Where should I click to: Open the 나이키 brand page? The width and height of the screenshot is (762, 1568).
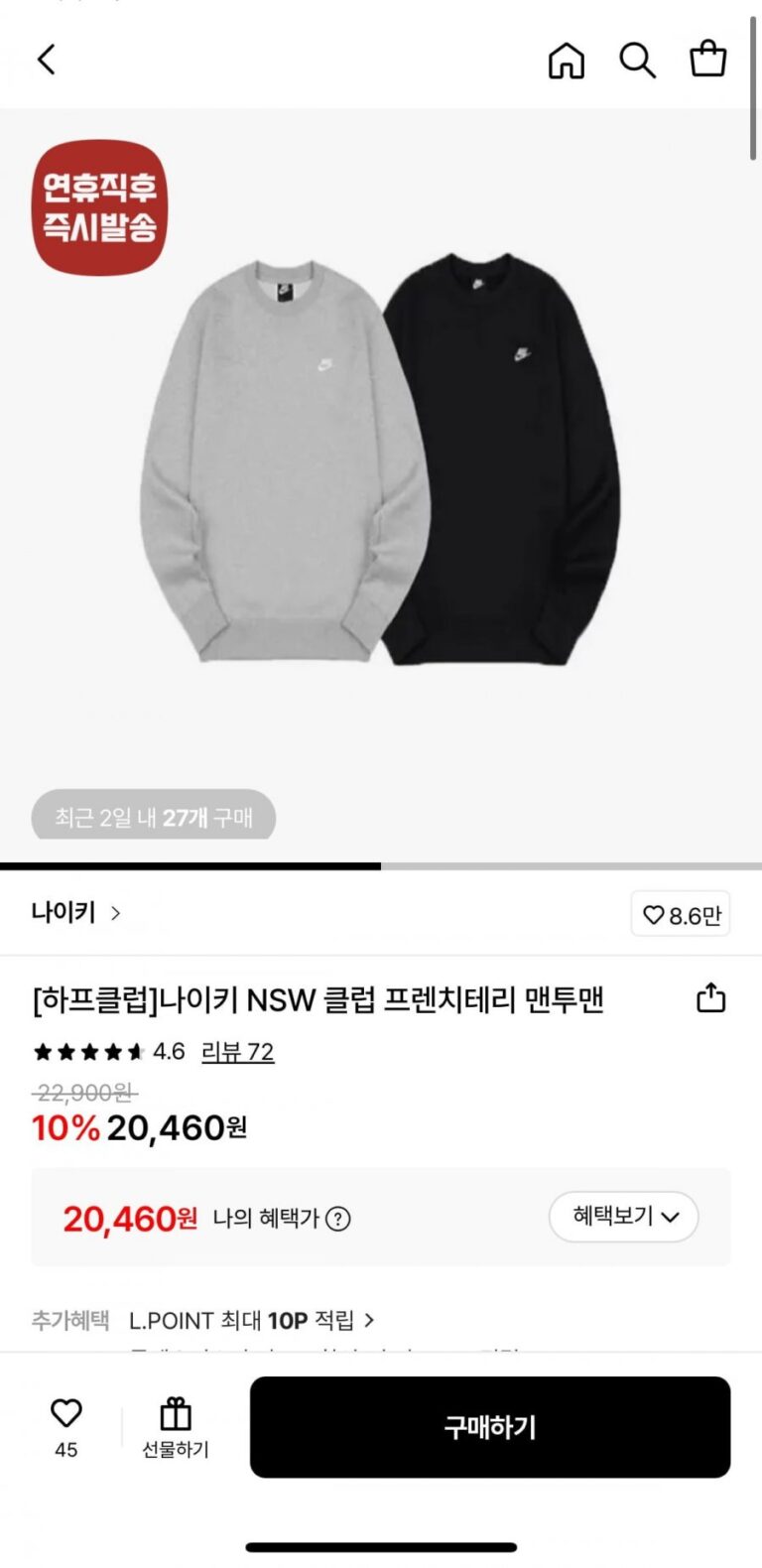click(x=75, y=913)
